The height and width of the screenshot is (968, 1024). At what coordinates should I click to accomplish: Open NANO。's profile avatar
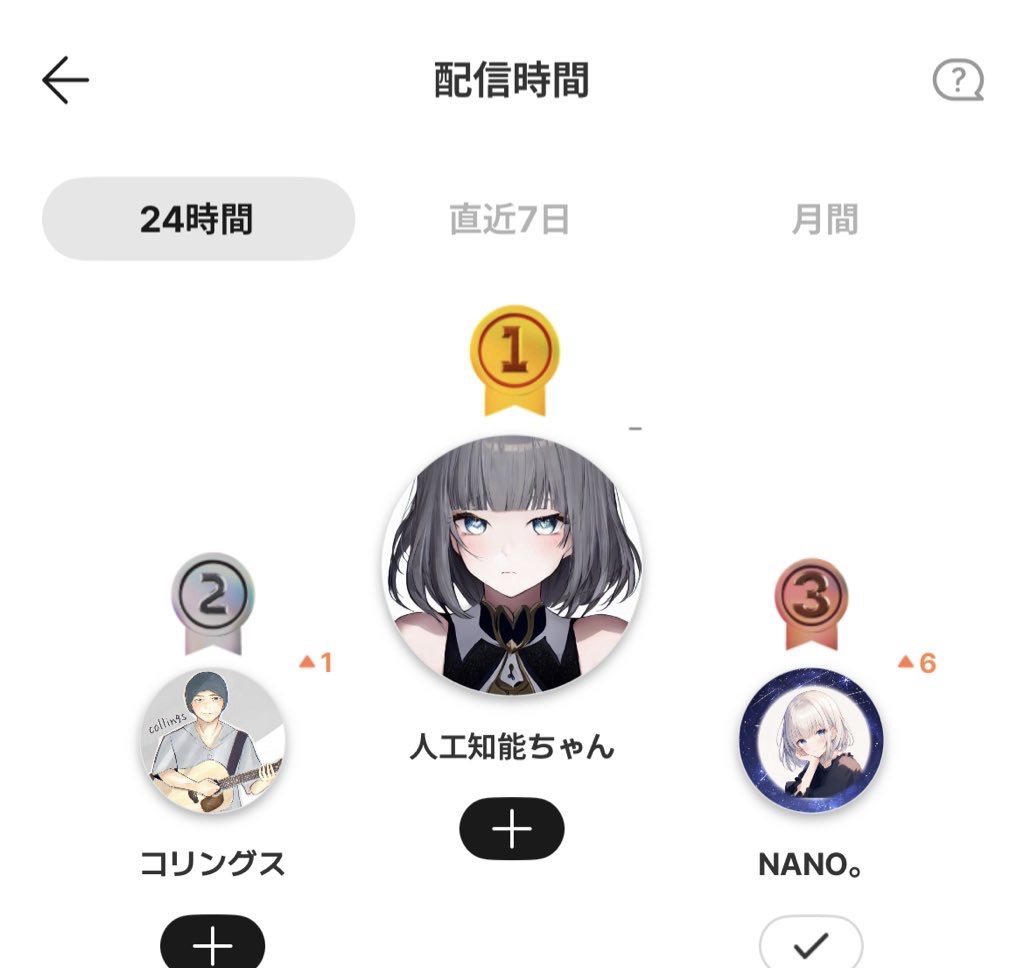(x=811, y=741)
